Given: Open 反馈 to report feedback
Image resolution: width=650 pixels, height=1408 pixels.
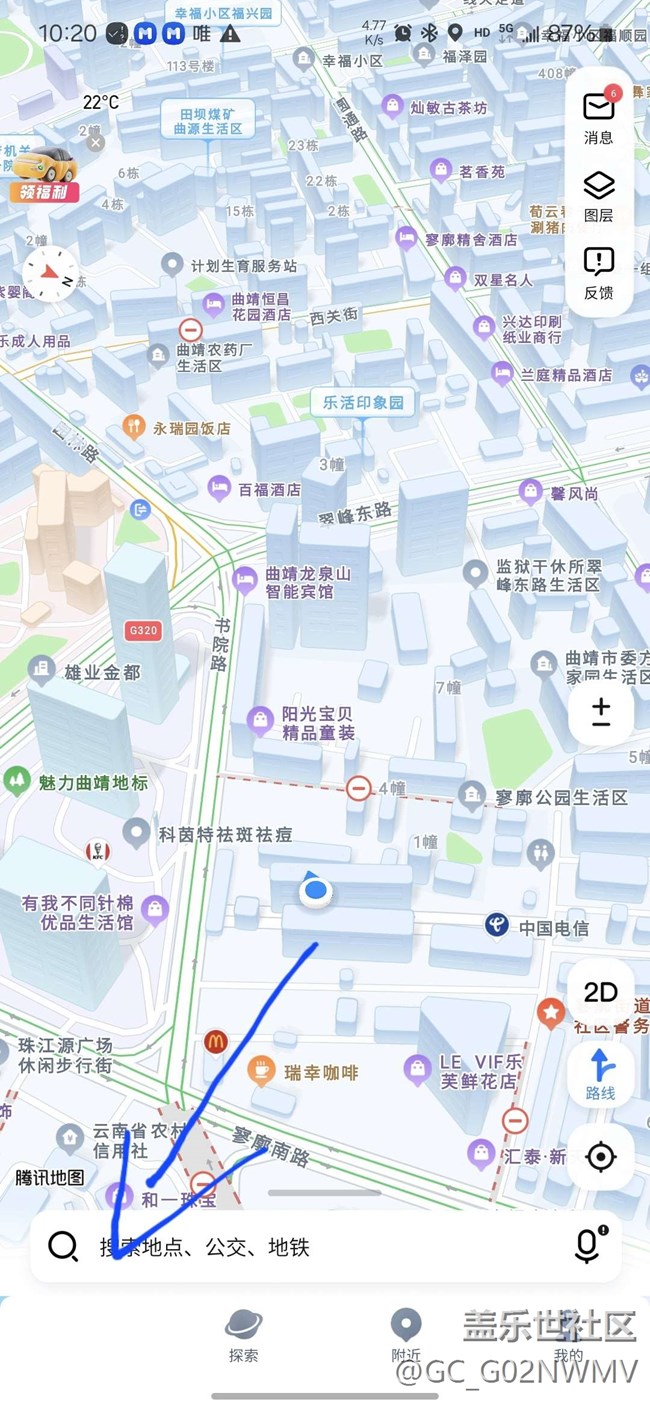Looking at the screenshot, I should coord(599,273).
